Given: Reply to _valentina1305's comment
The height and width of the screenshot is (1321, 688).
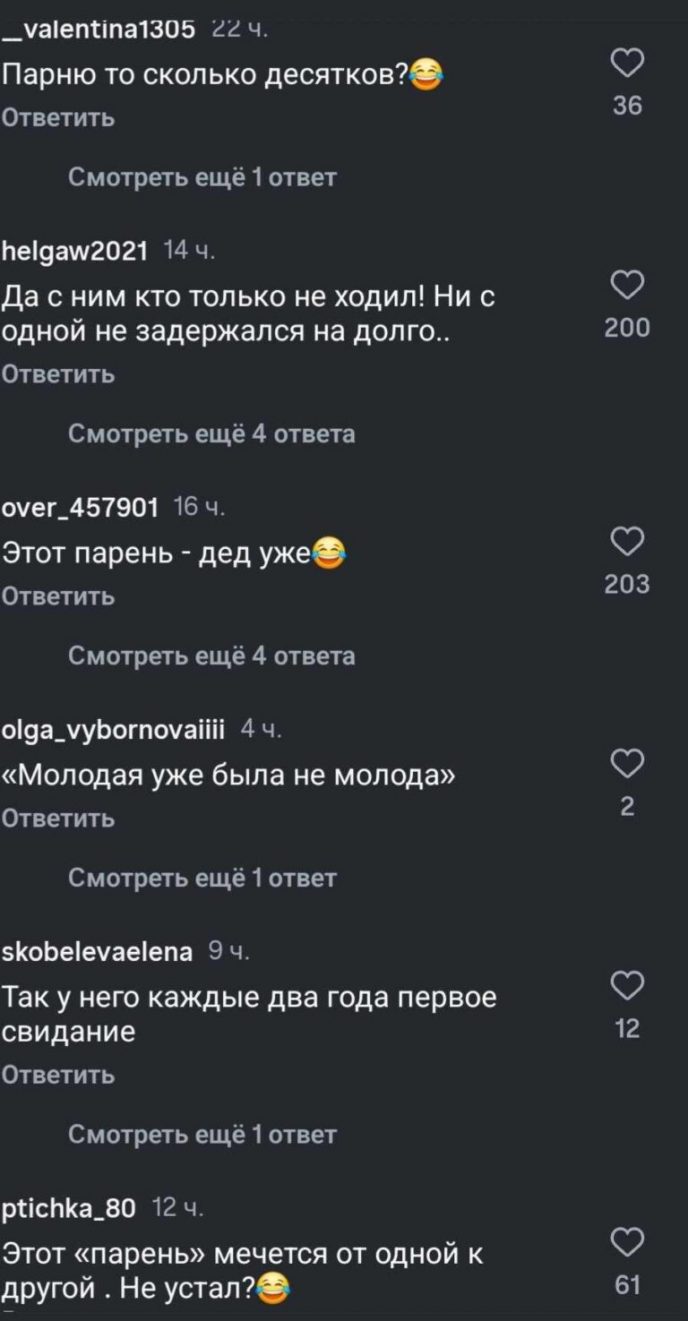Looking at the screenshot, I should click(x=59, y=118).
